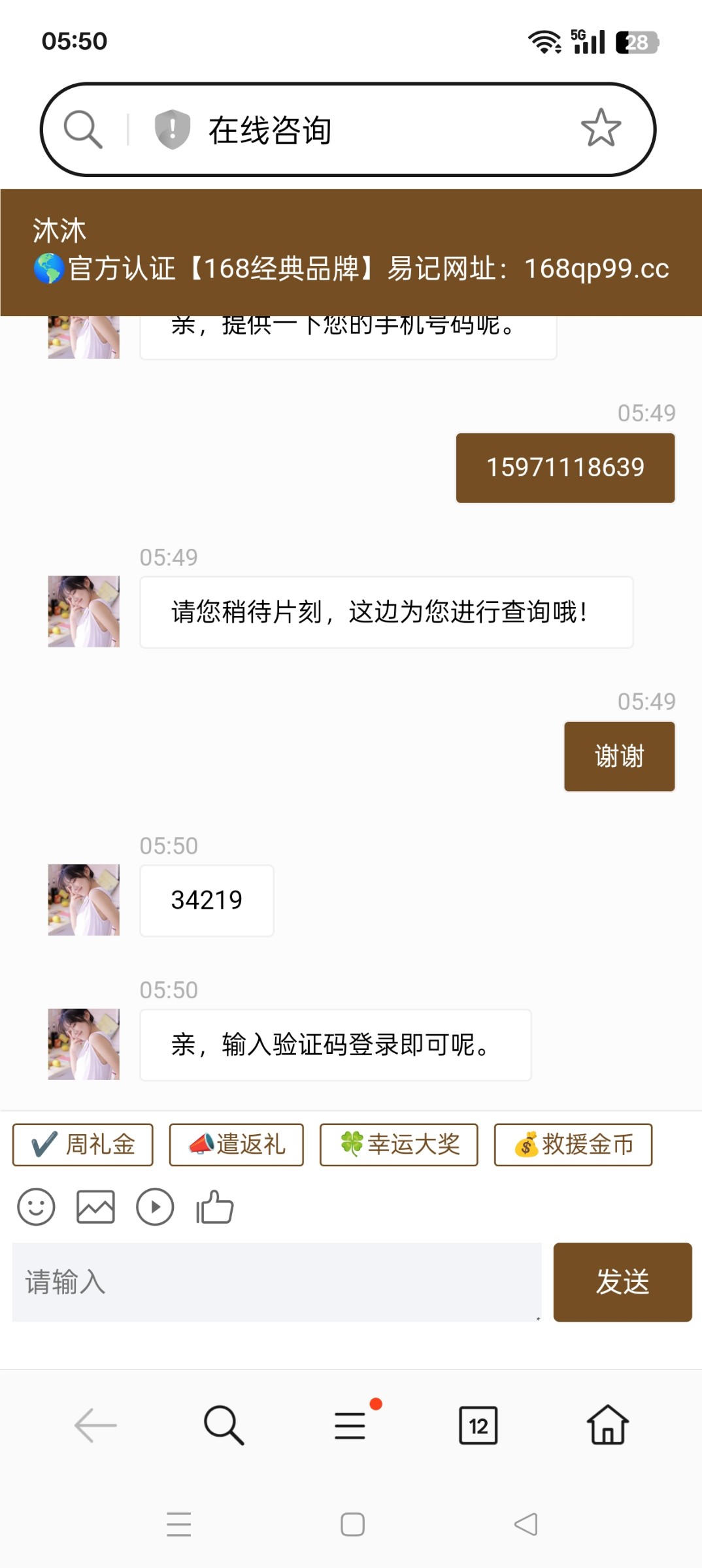Open the browser menu
The height and width of the screenshot is (1568, 702).
(x=350, y=1425)
